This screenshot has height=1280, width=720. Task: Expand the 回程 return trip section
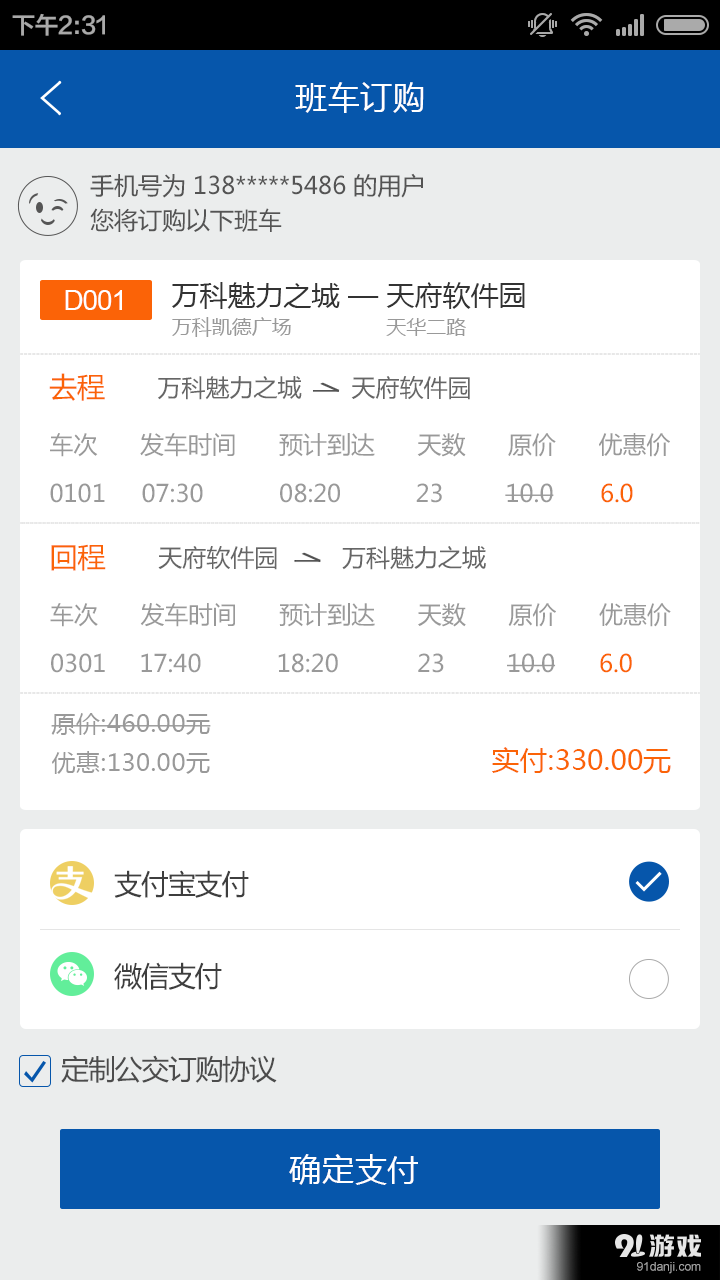point(78,558)
